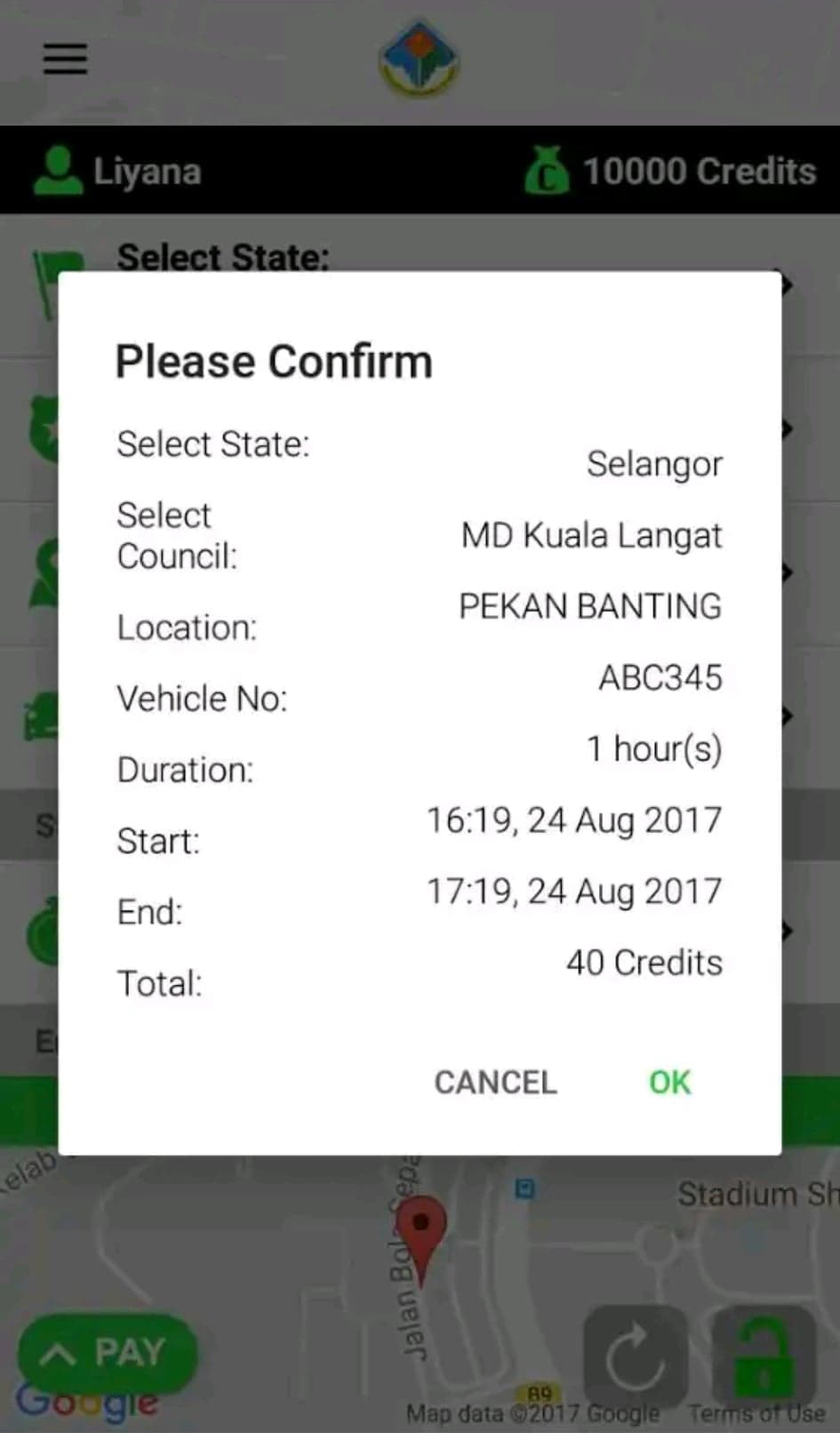Cancel the confirmation dialog

coord(495,1082)
